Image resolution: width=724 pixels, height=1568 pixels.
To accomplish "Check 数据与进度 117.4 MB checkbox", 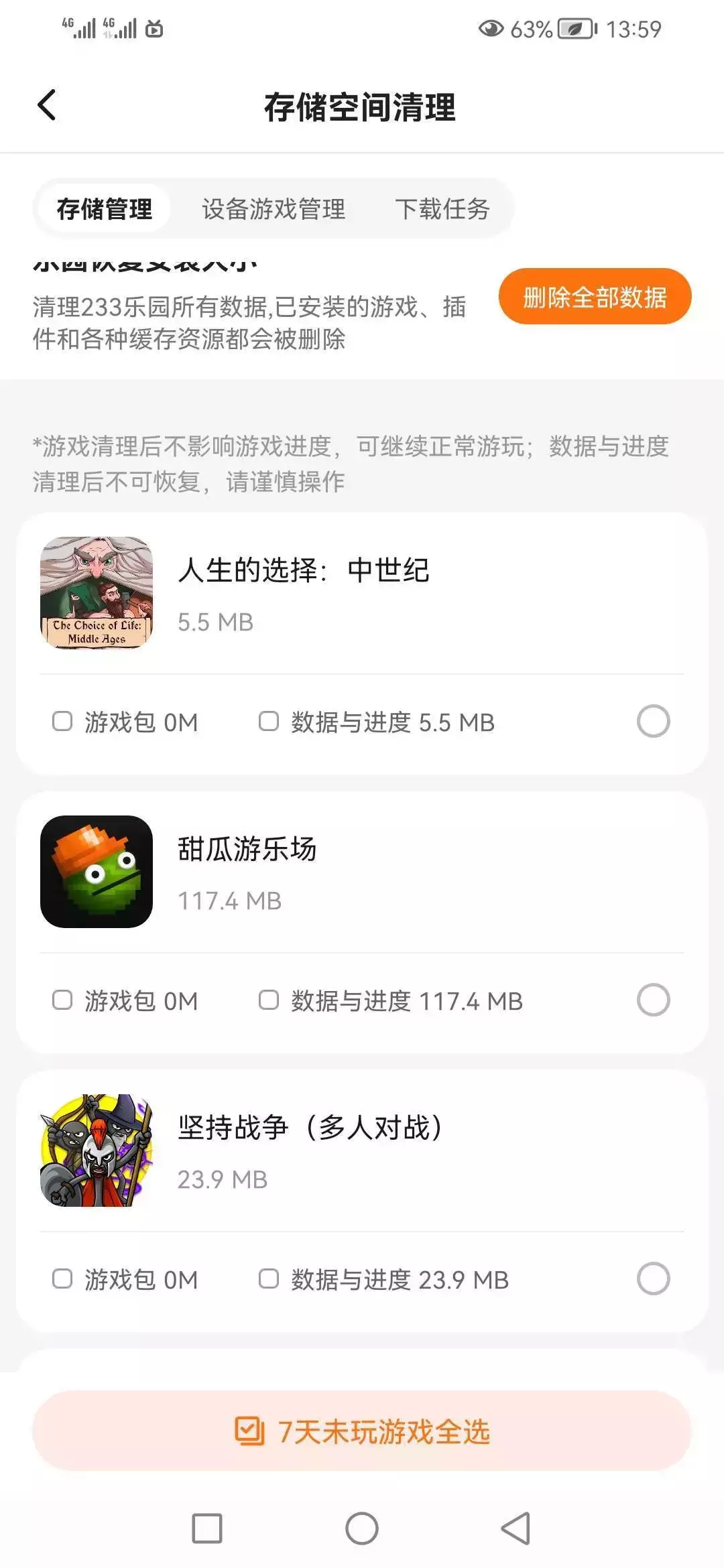I will pos(269,1000).
